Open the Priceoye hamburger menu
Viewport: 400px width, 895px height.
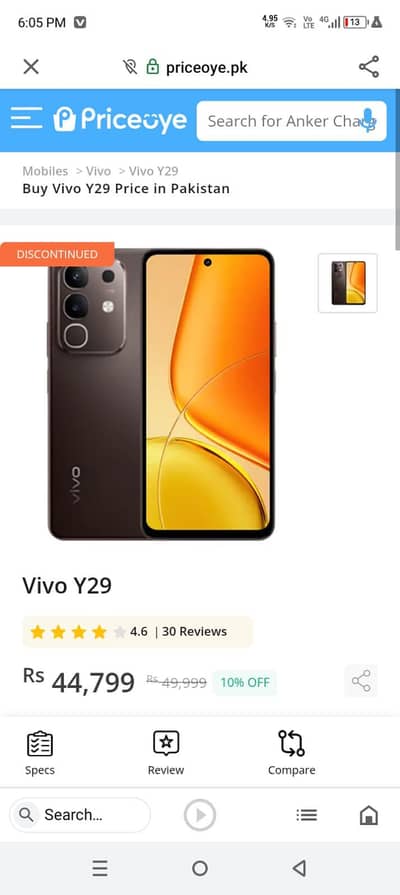pyautogui.click(x=26, y=119)
